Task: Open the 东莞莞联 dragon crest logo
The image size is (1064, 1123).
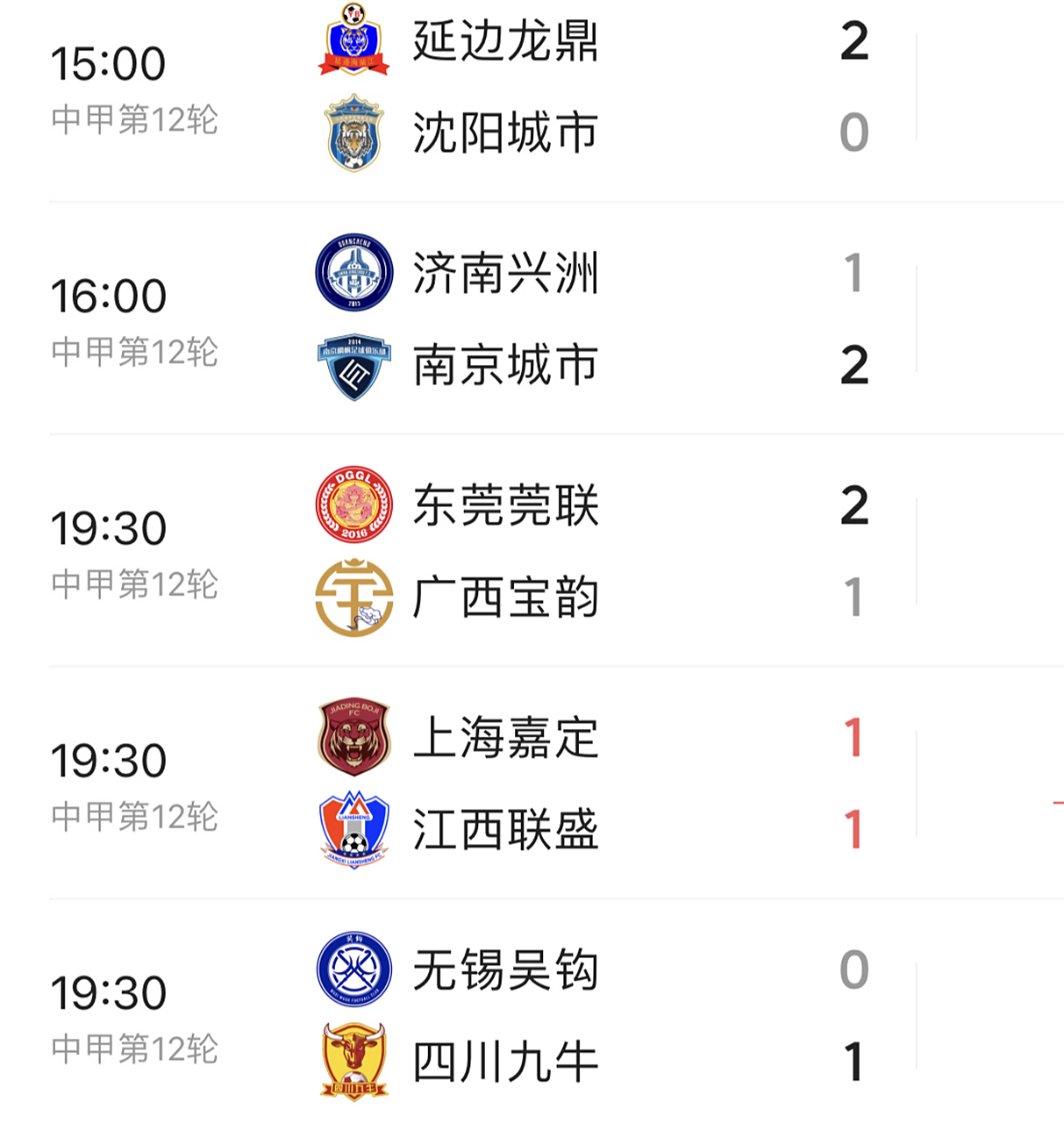Action: click(353, 504)
